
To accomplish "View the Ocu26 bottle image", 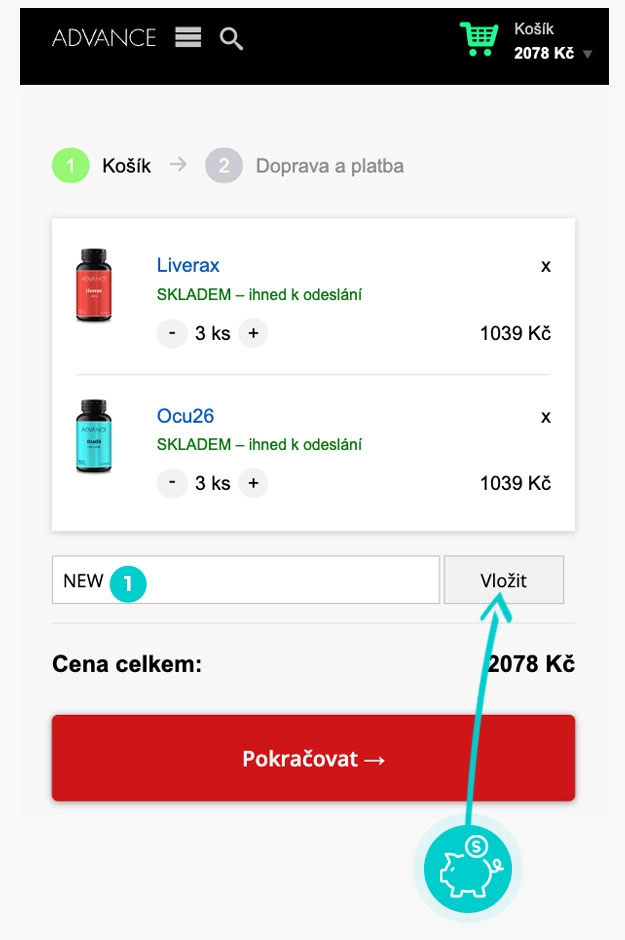I will (x=94, y=437).
